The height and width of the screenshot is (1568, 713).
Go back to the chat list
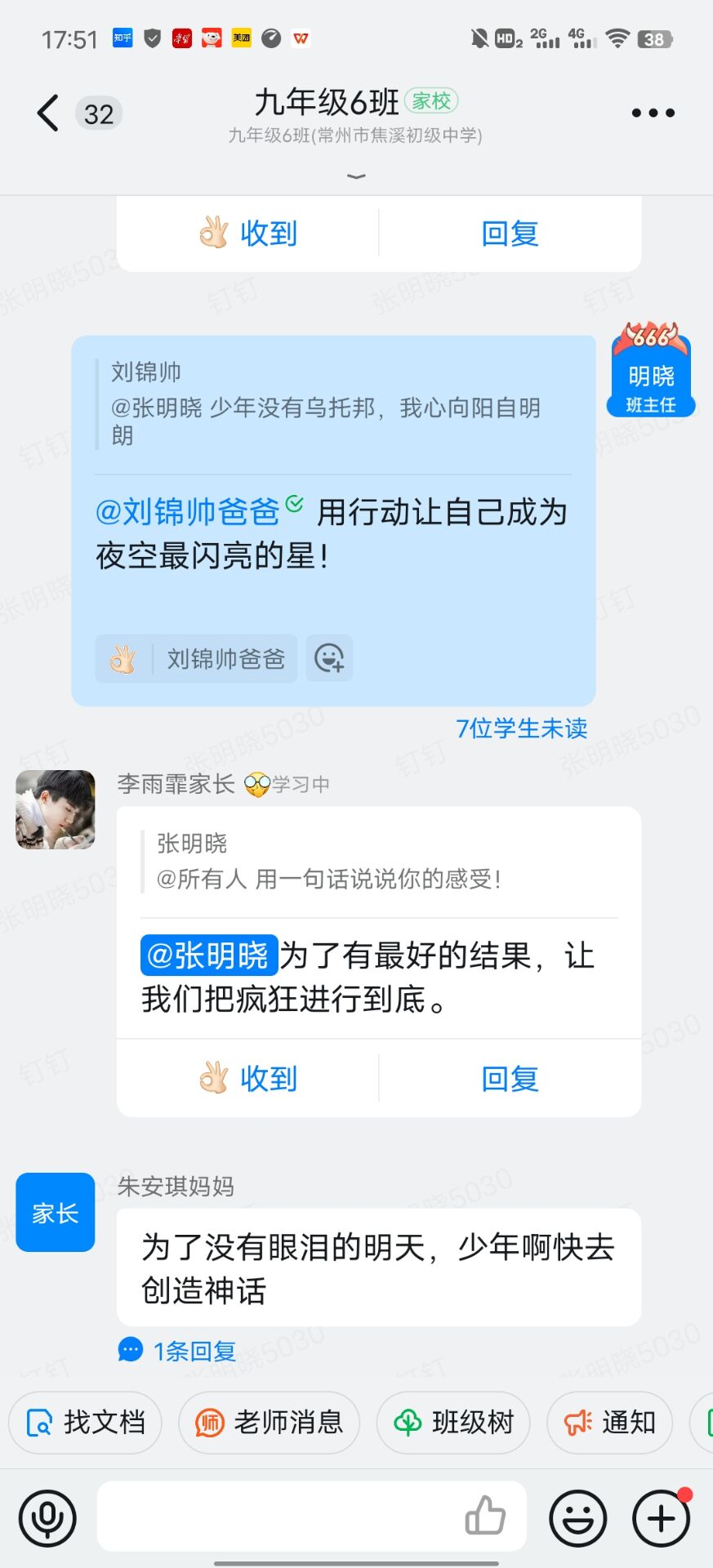[48, 113]
